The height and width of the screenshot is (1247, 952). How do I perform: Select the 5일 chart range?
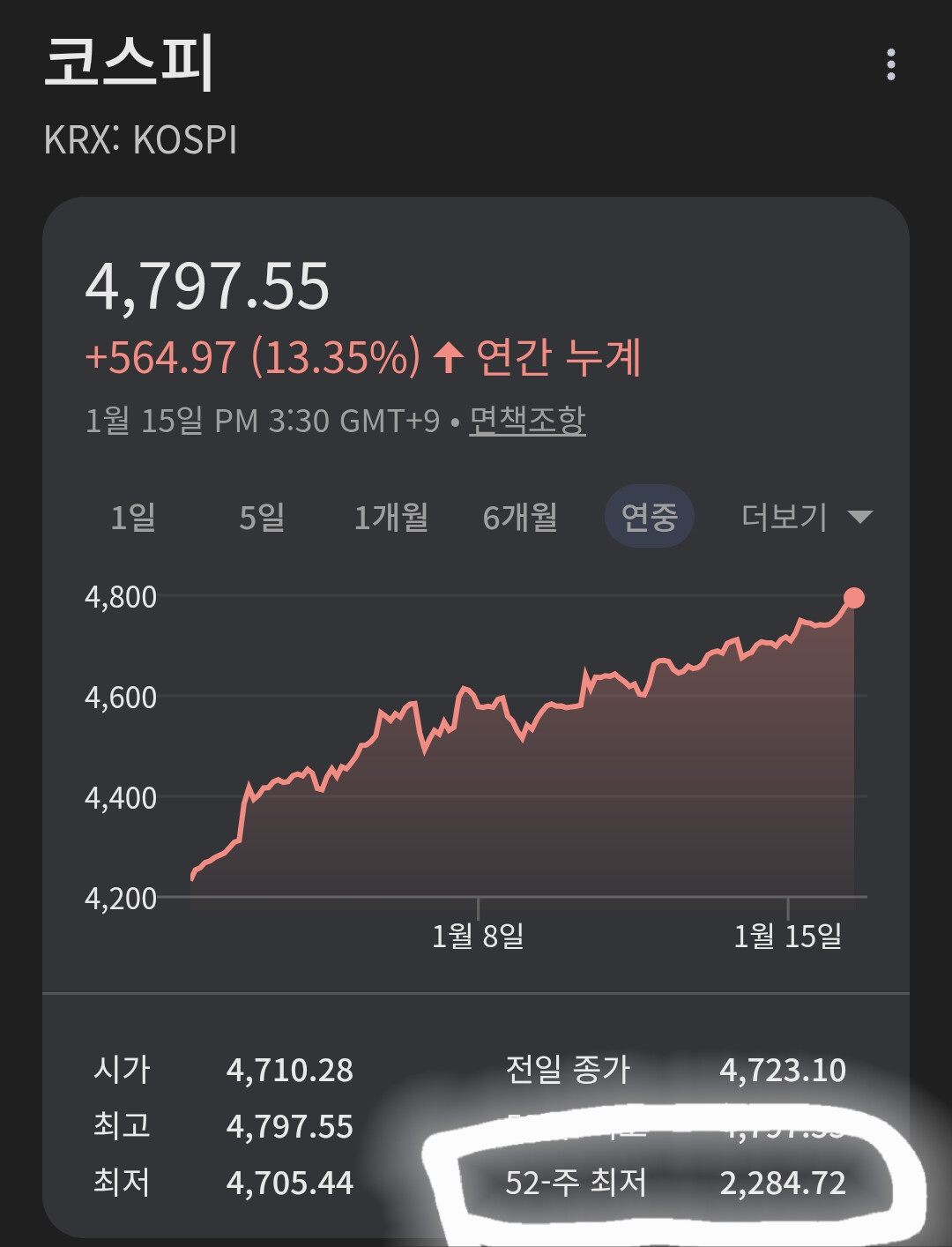pyautogui.click(x=262, y=517)
